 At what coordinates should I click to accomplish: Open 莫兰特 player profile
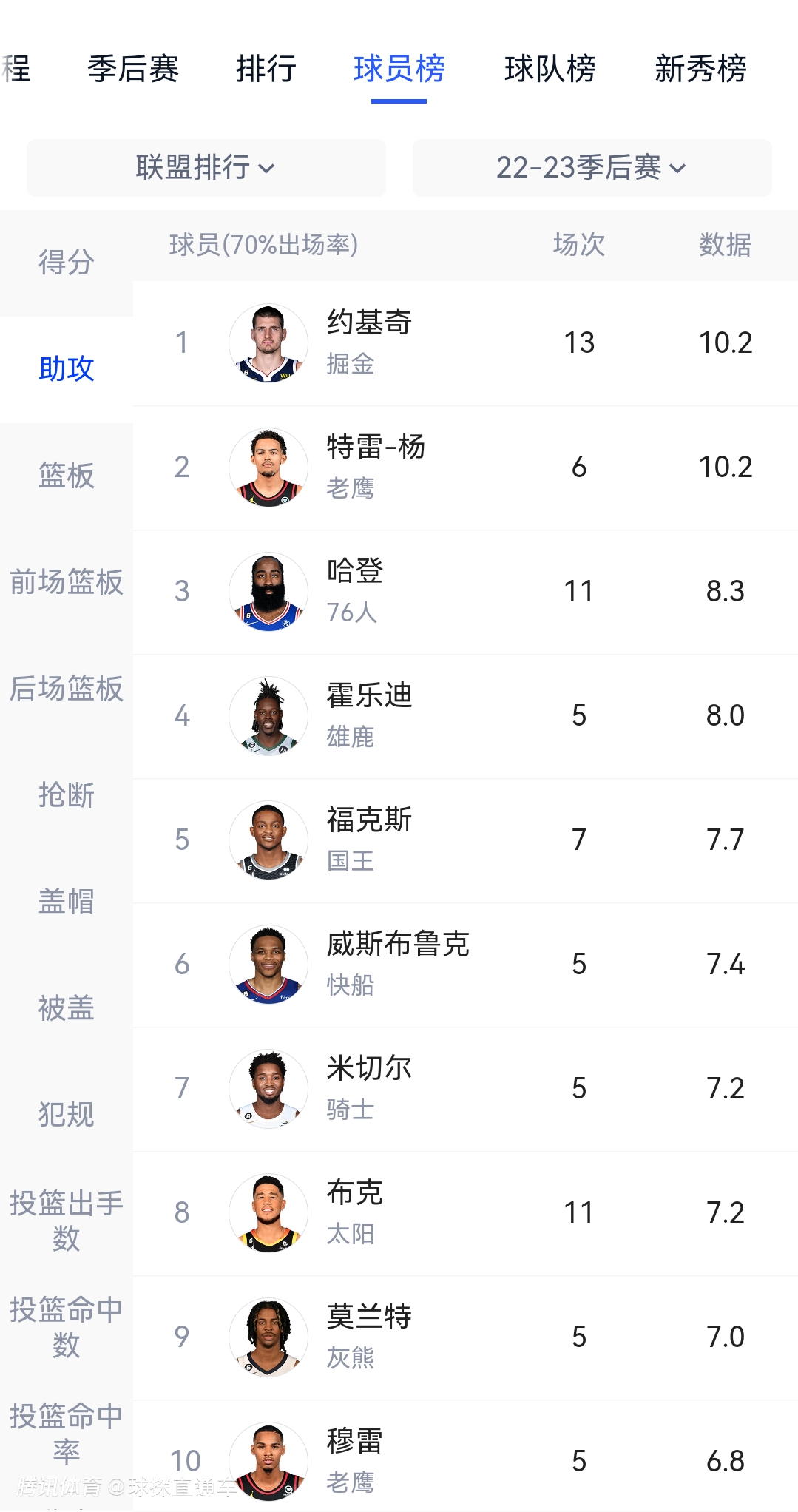(464, 1337)
